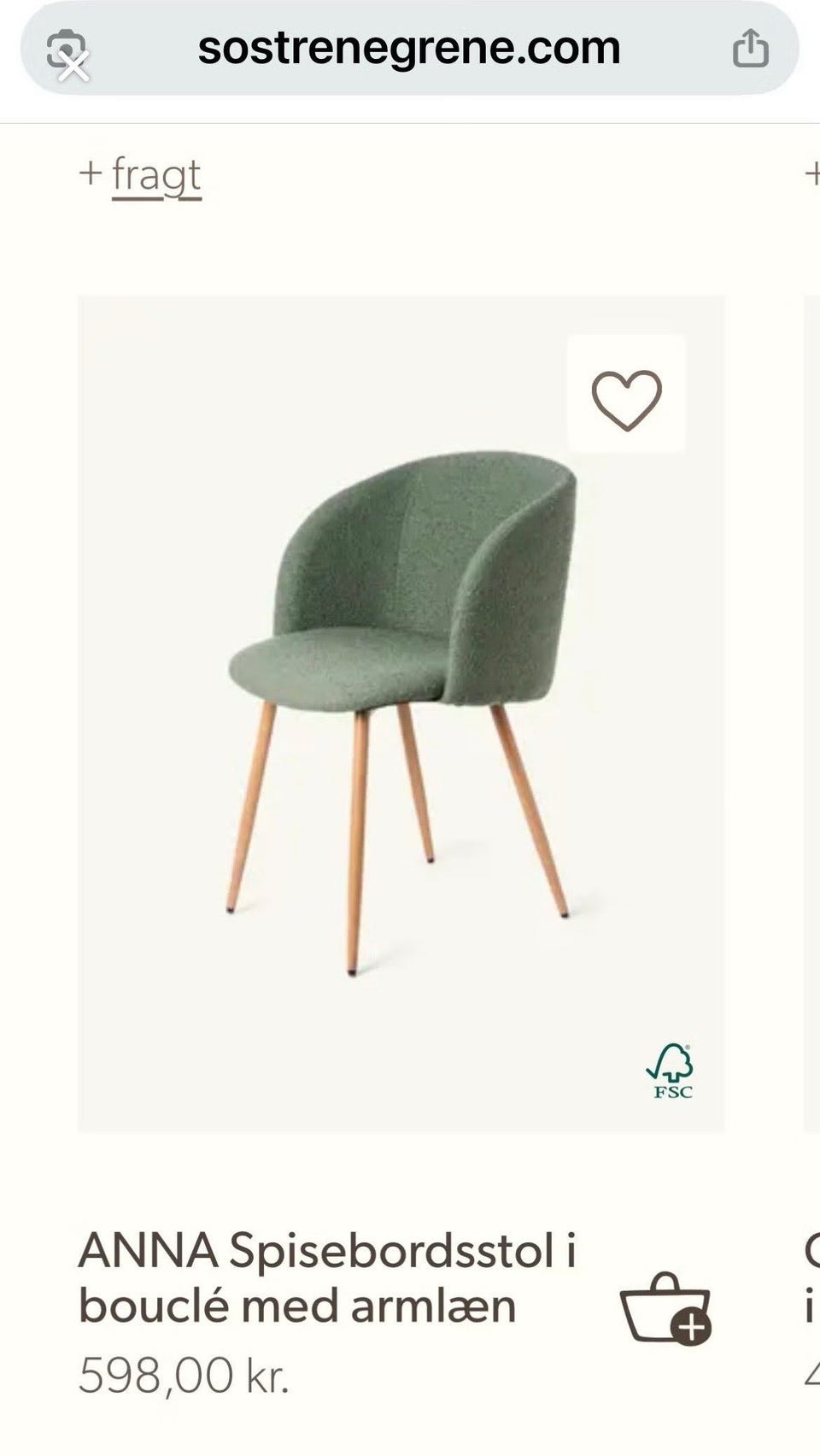Image resolution: width=820 pixels, height=1456 pixels.
Task: Open the browser share icon
Action: tap(750, 48)
